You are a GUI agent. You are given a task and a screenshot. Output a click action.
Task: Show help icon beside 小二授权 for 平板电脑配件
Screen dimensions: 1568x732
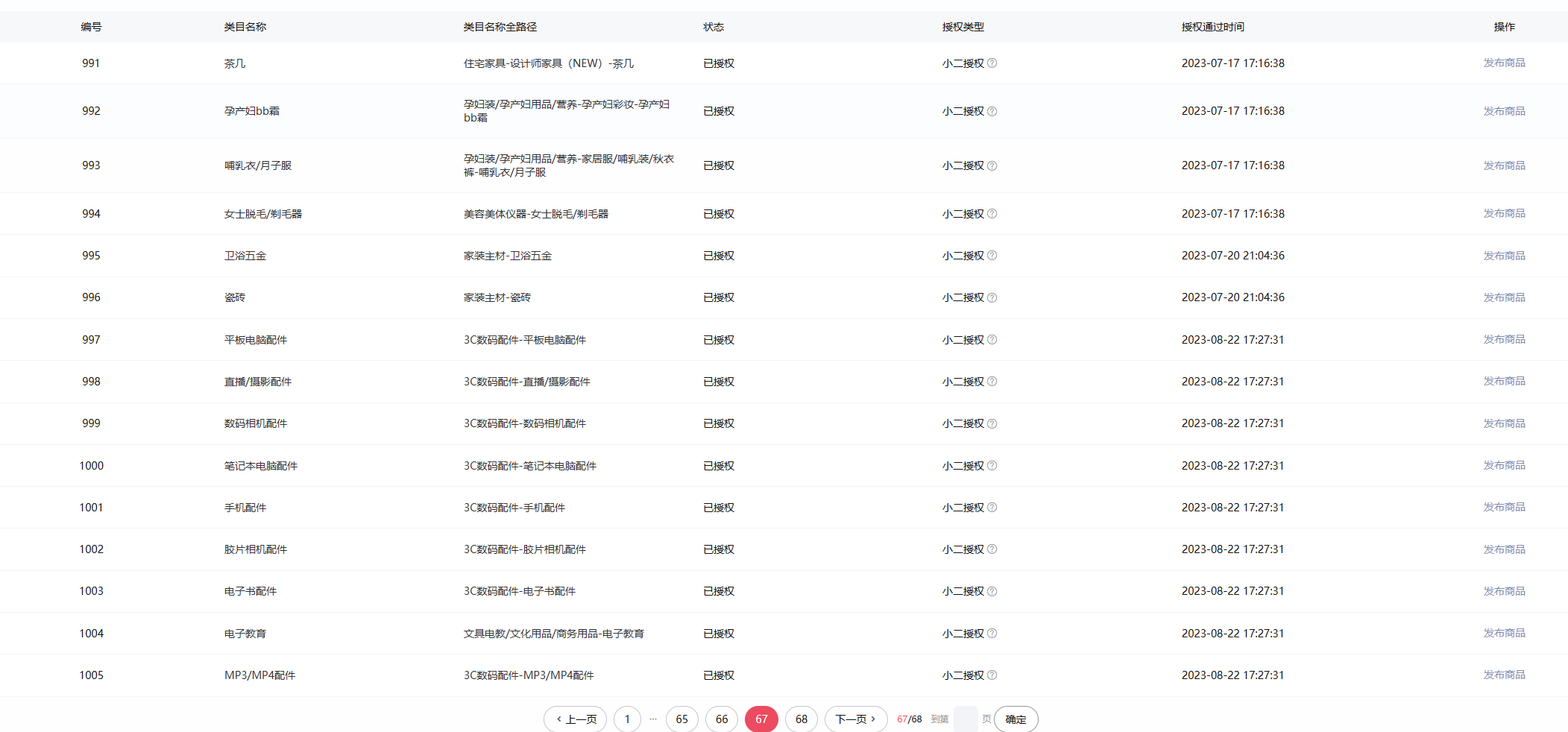(x=992, y=340)
